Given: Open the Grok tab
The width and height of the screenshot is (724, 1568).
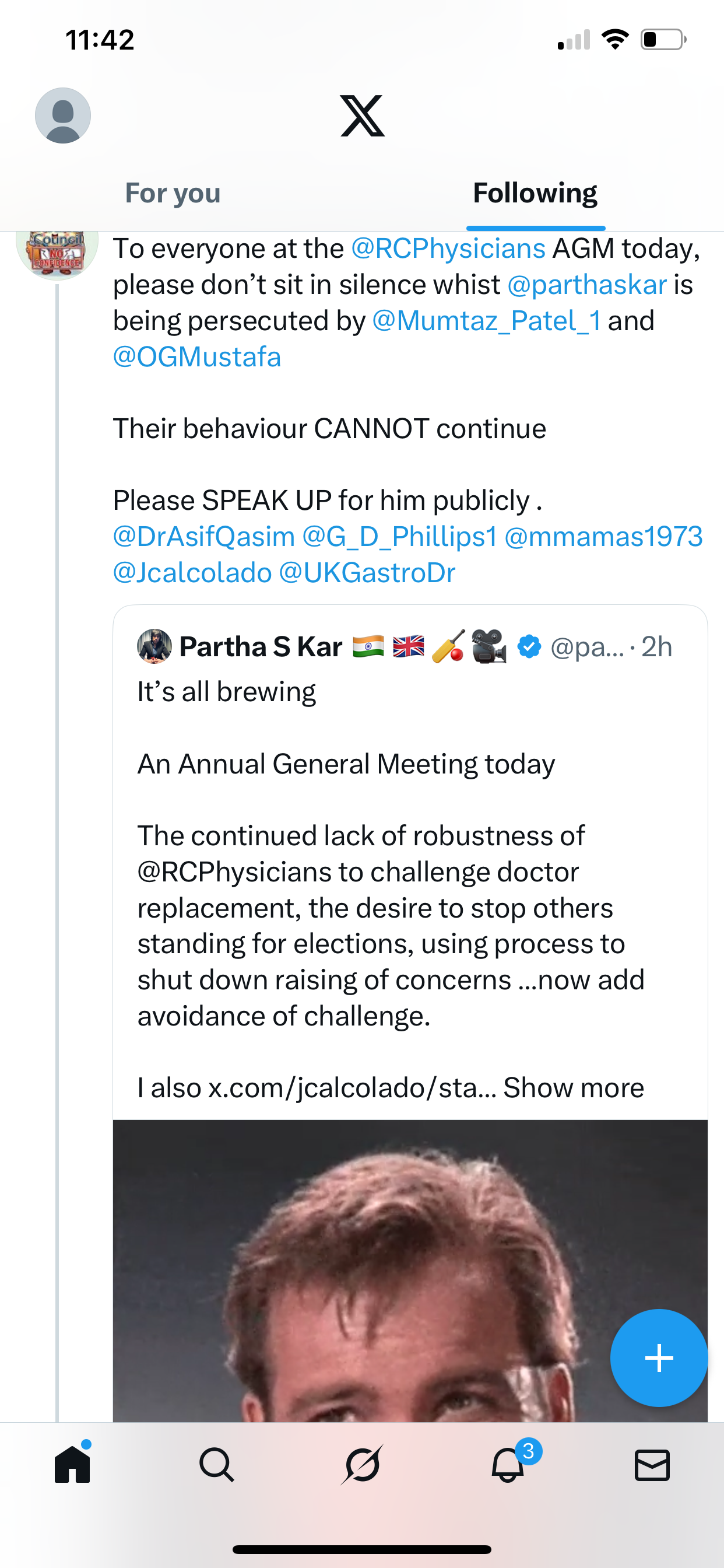Looking at the screenshot, I should click(362, 1465).
